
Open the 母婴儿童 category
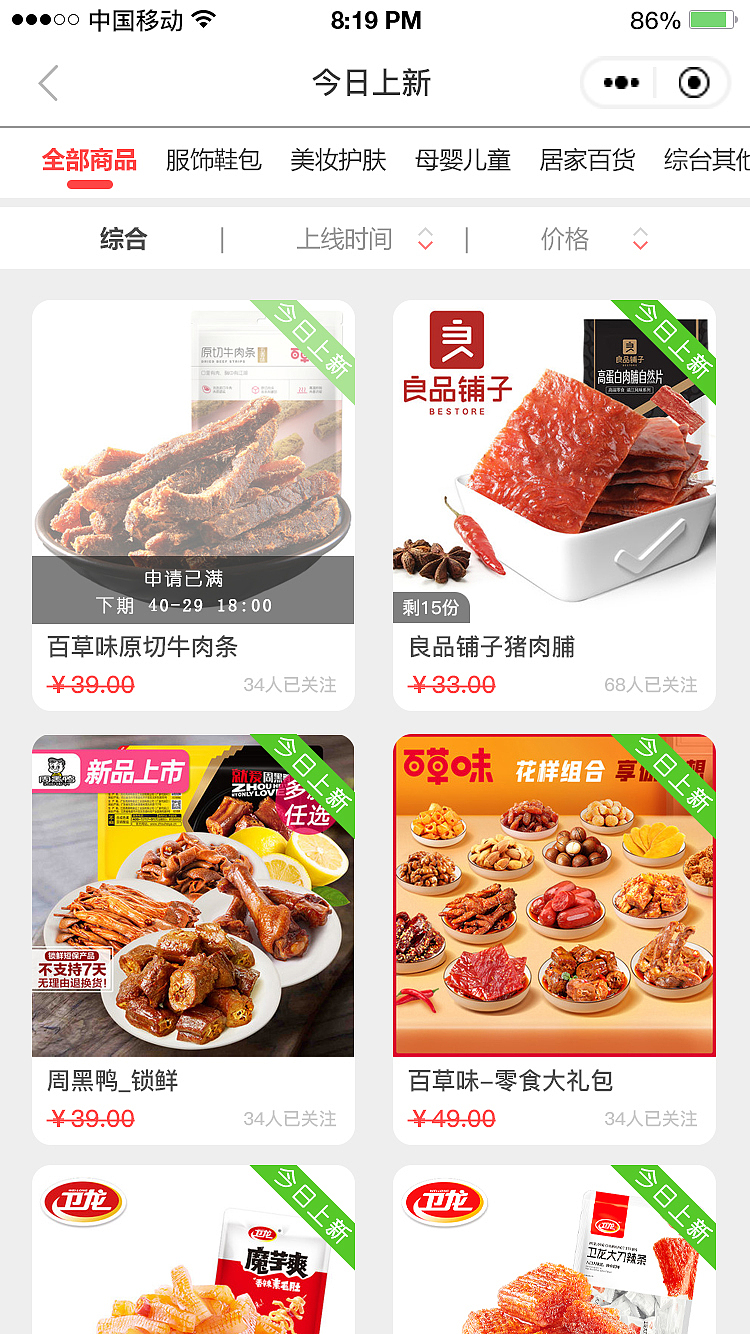click(462, 160)
